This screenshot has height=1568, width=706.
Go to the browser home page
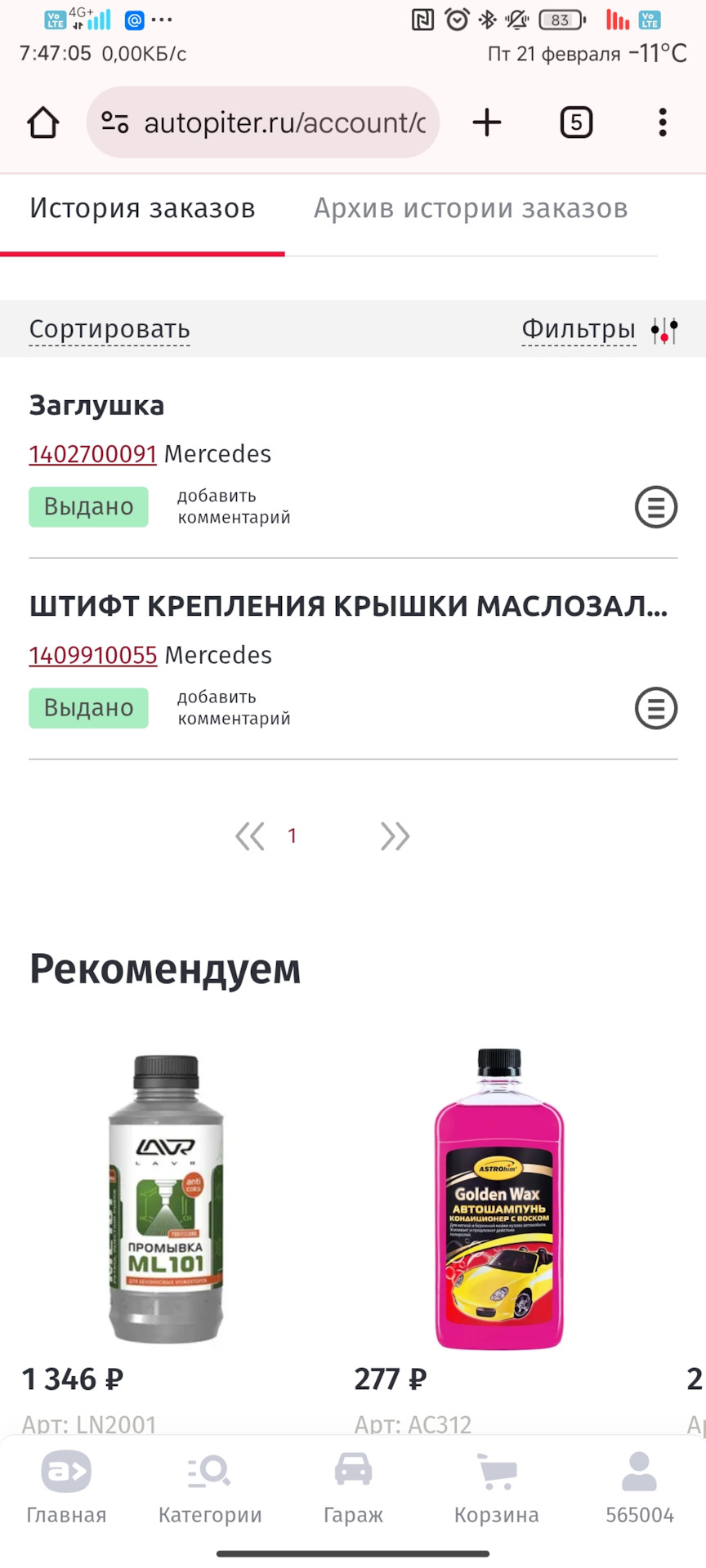coord(43,123)
